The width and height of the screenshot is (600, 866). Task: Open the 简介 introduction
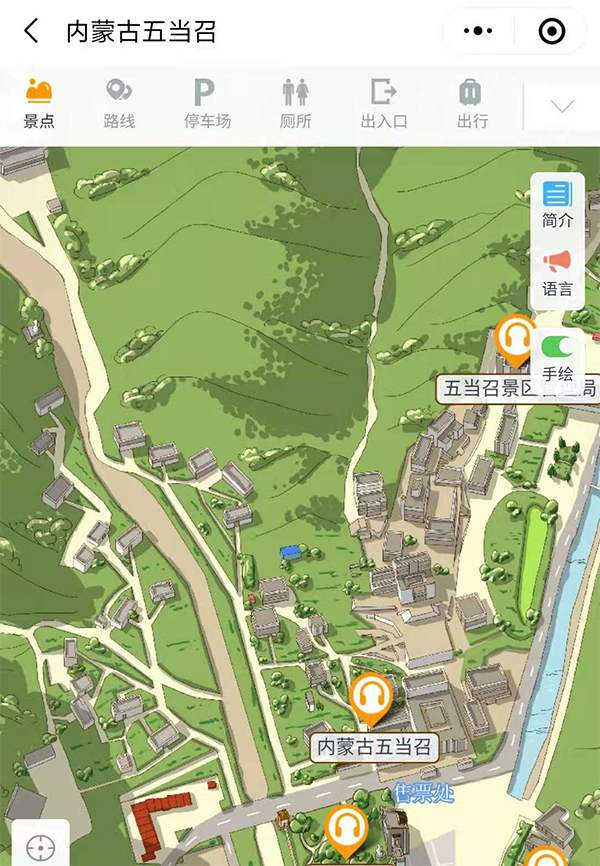(557, 204)
